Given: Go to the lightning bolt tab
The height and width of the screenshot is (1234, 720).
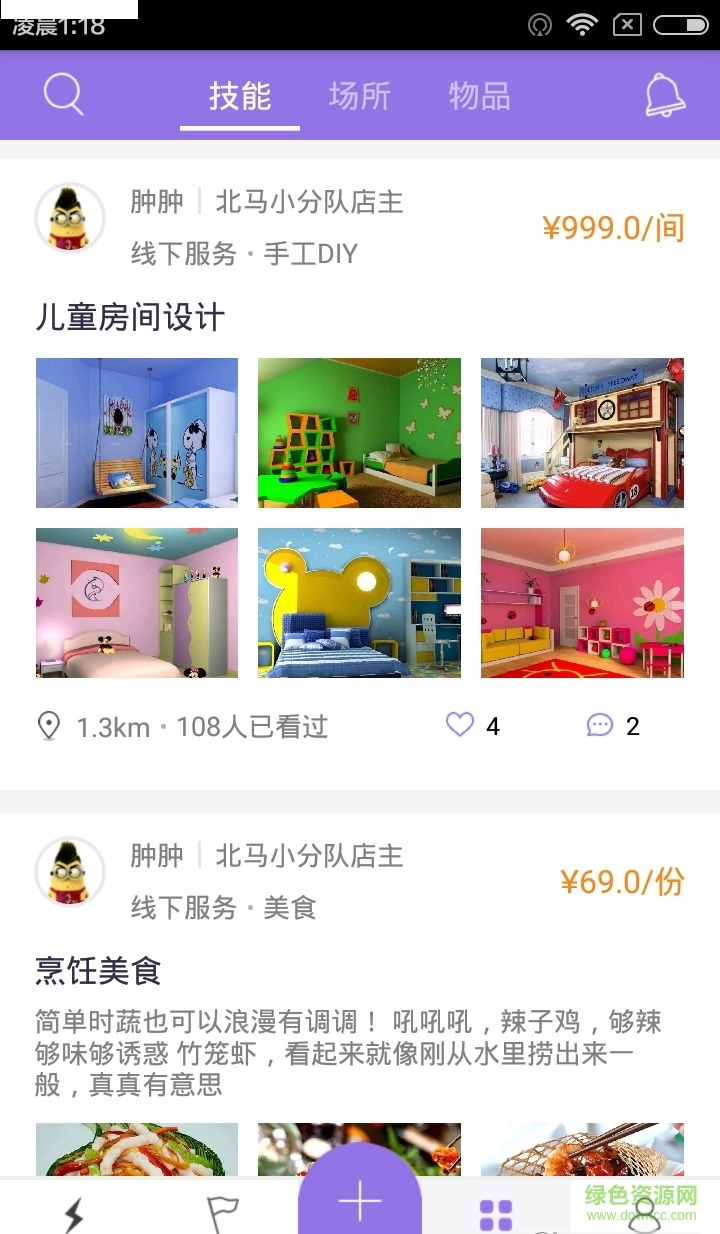Looking at the screenshot, I should click(x=73, y=1214).
